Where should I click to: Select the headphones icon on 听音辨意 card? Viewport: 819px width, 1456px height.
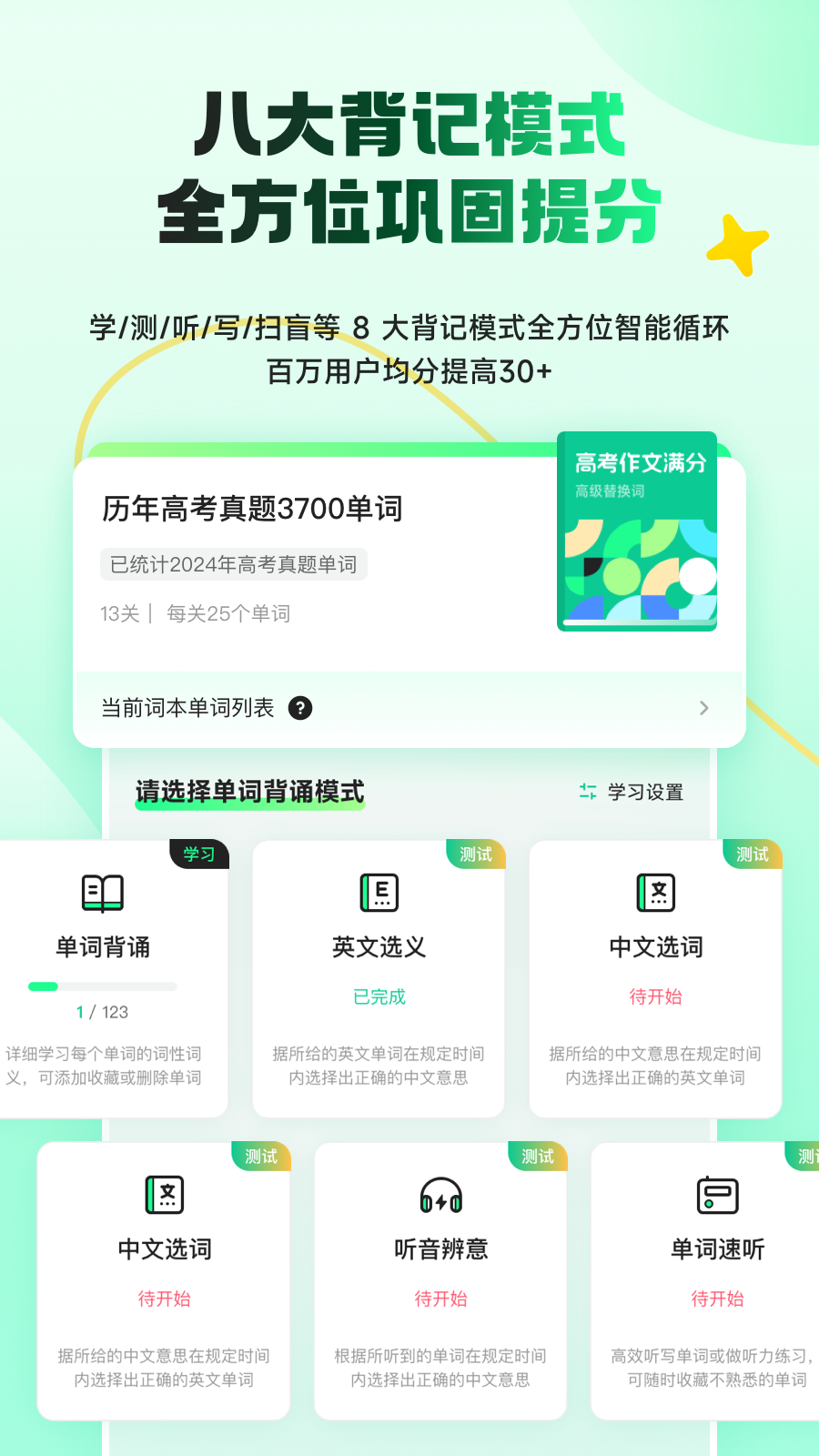coord(440,1195)
